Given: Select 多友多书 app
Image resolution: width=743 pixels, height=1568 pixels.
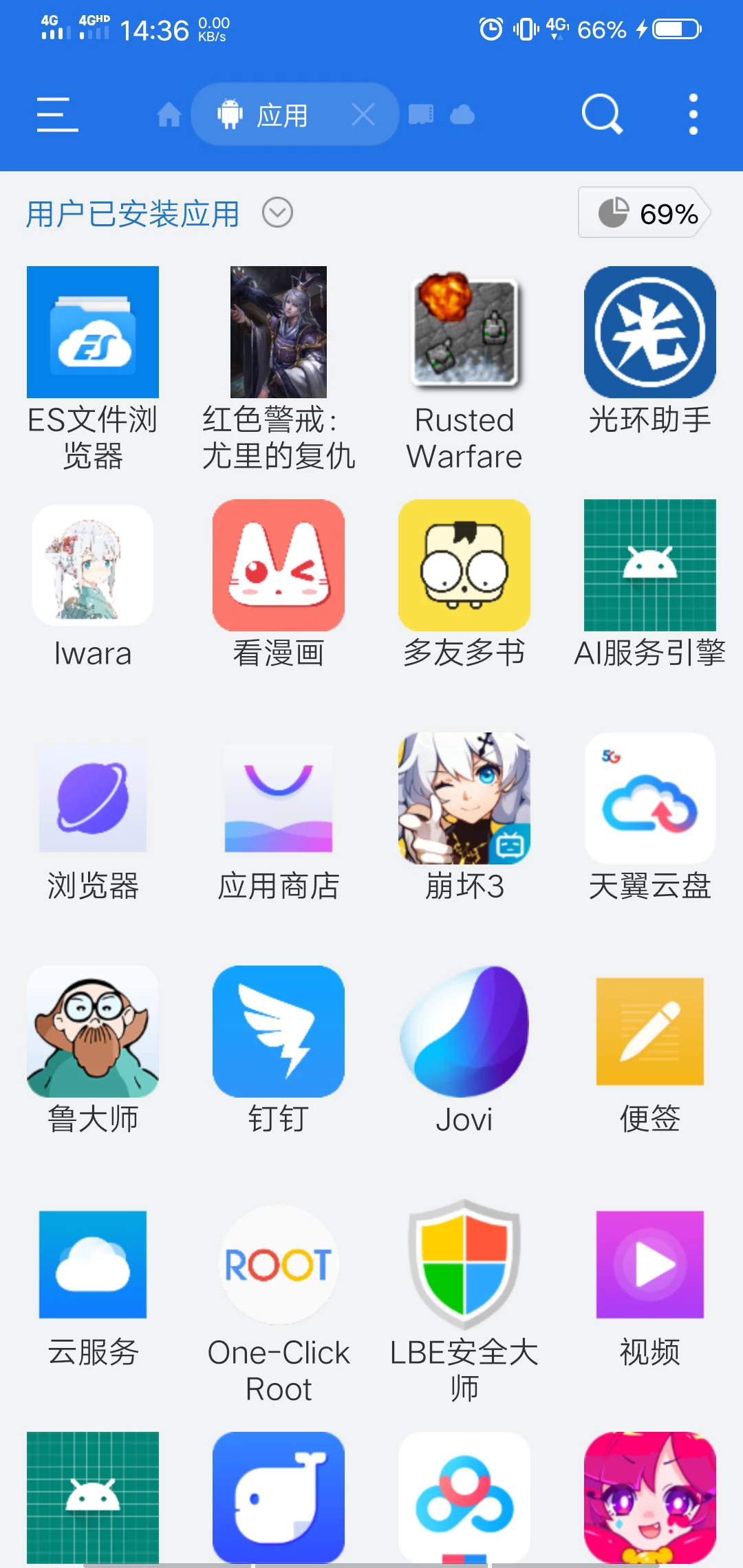Looking at the screenshot, I should point(464,565).
